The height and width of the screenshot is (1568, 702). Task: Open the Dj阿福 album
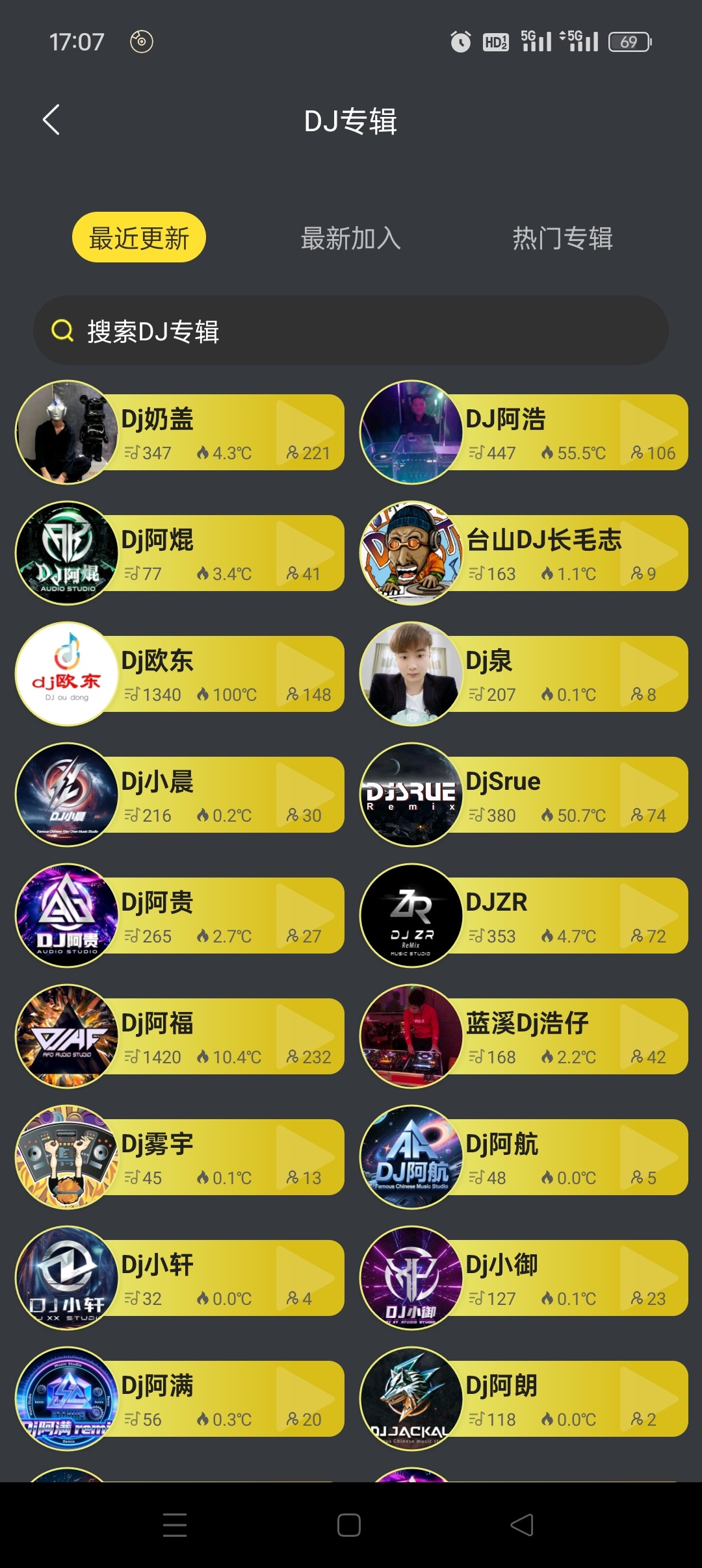(x=180, y=1036)
